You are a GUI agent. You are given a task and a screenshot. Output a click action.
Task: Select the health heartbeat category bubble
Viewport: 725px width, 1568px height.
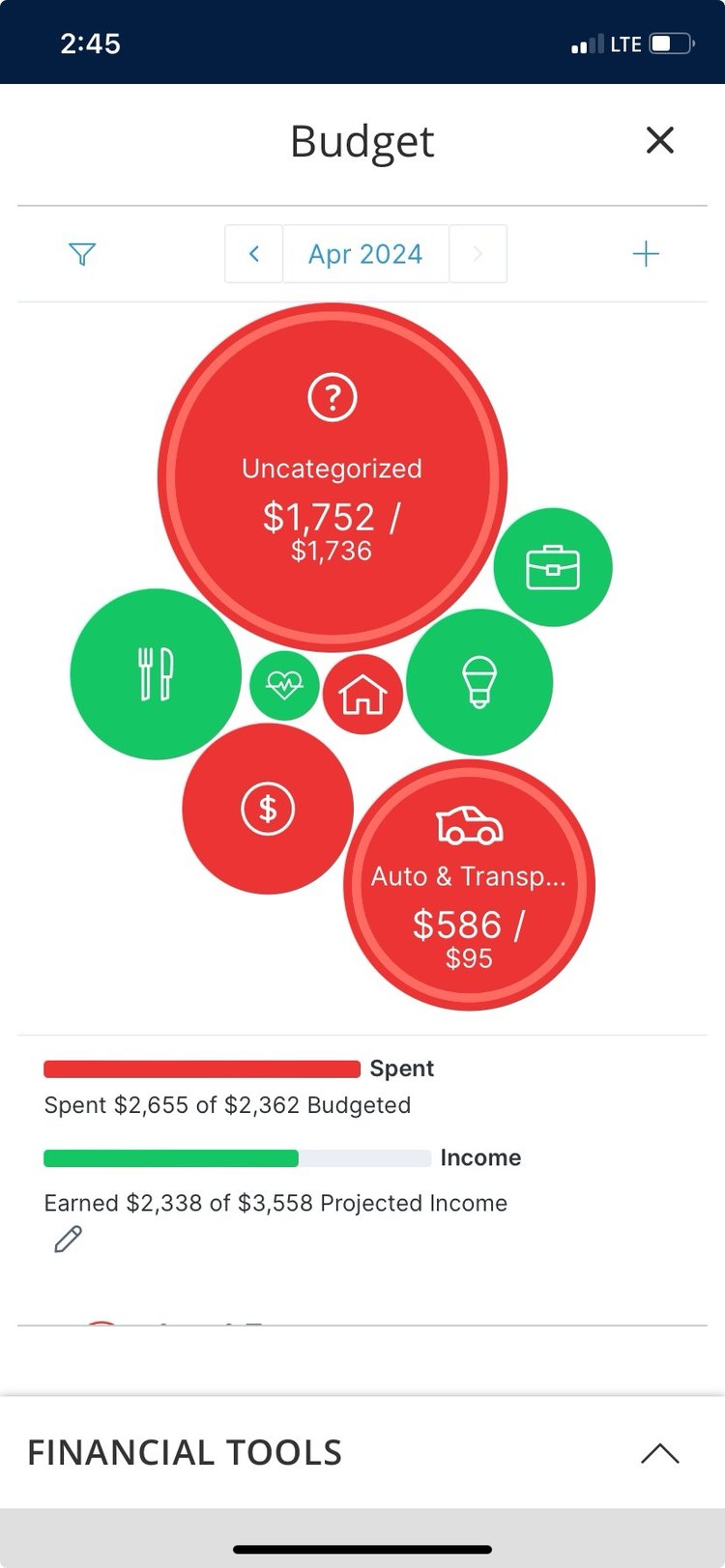[284, 685]
